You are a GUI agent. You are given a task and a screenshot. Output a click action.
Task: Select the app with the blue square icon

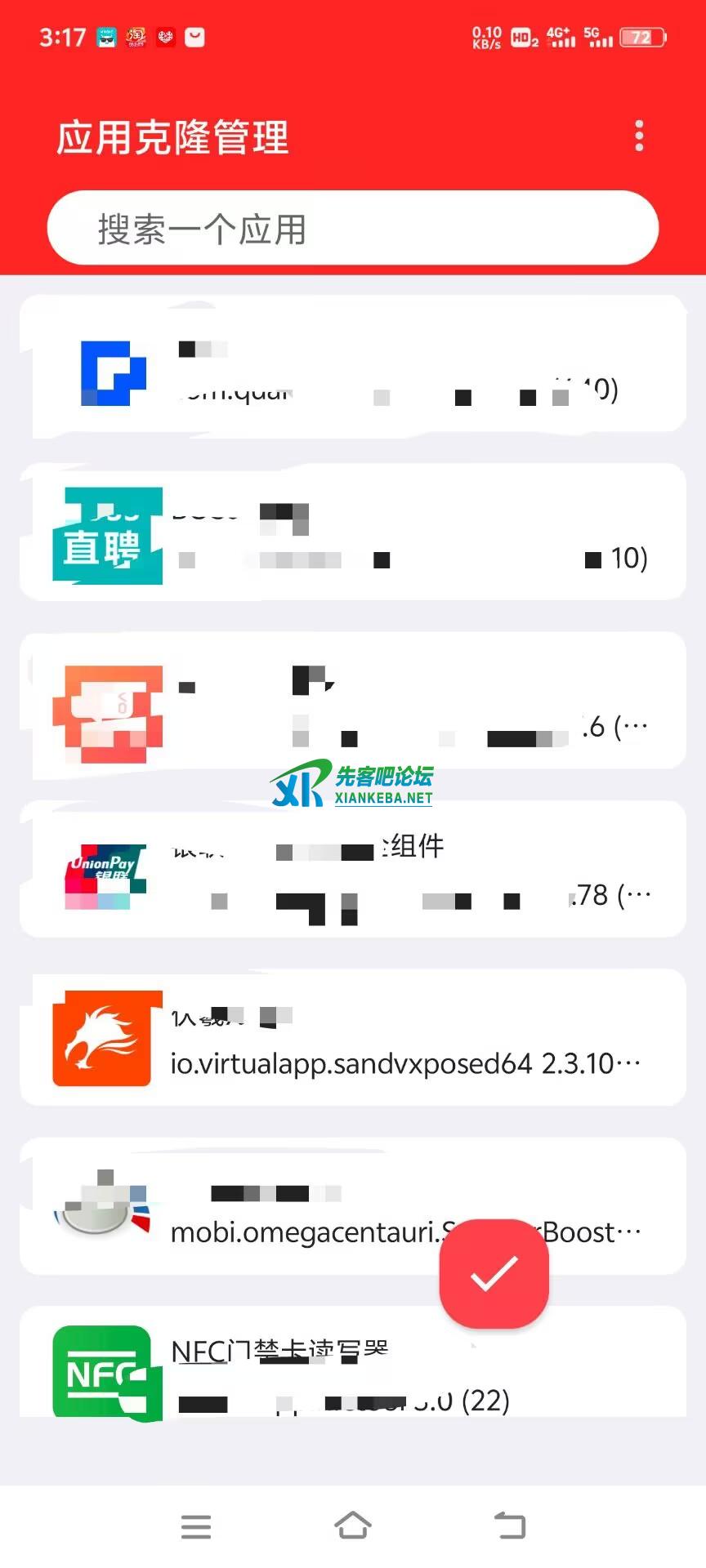pos(353,367)
